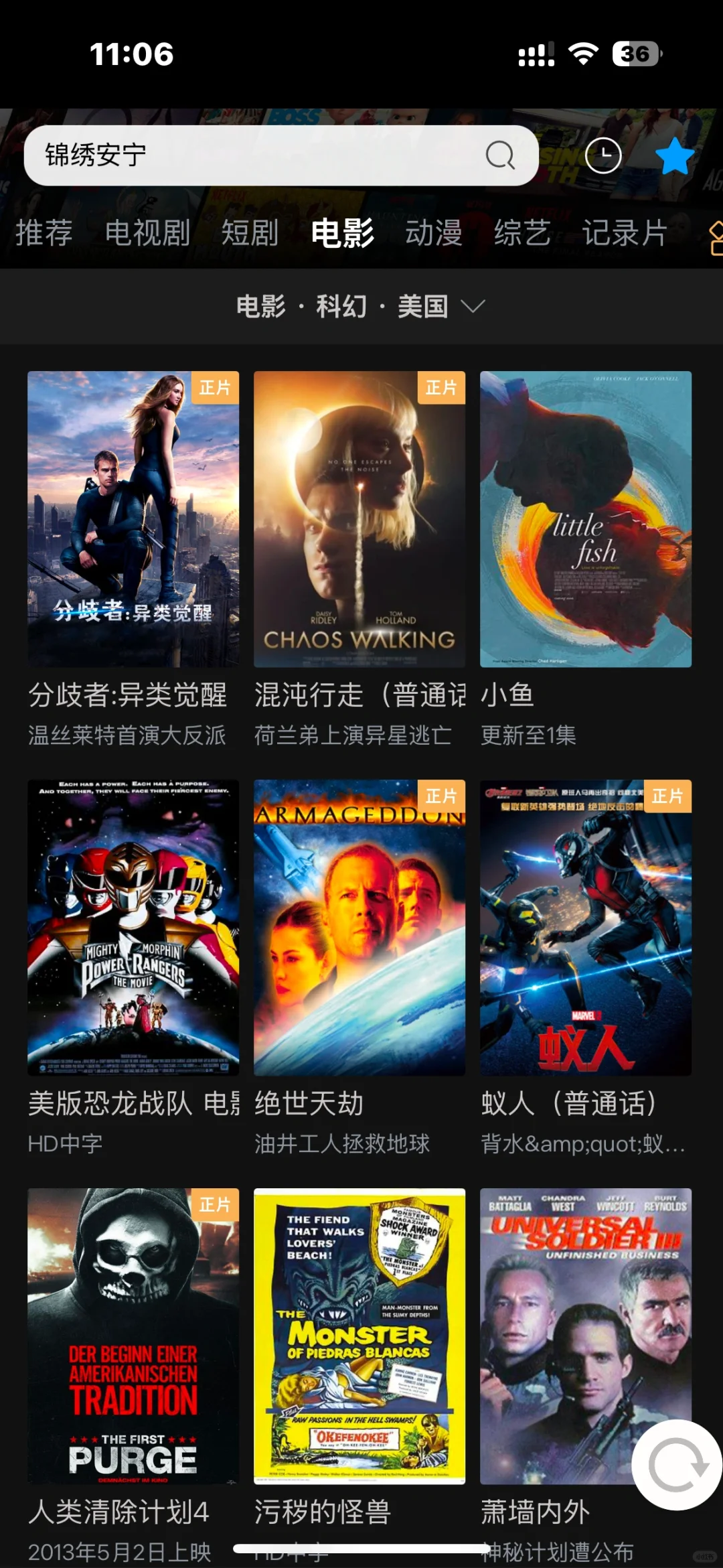
Task: Open watch history clock icon
Action: tap(602, 156)
